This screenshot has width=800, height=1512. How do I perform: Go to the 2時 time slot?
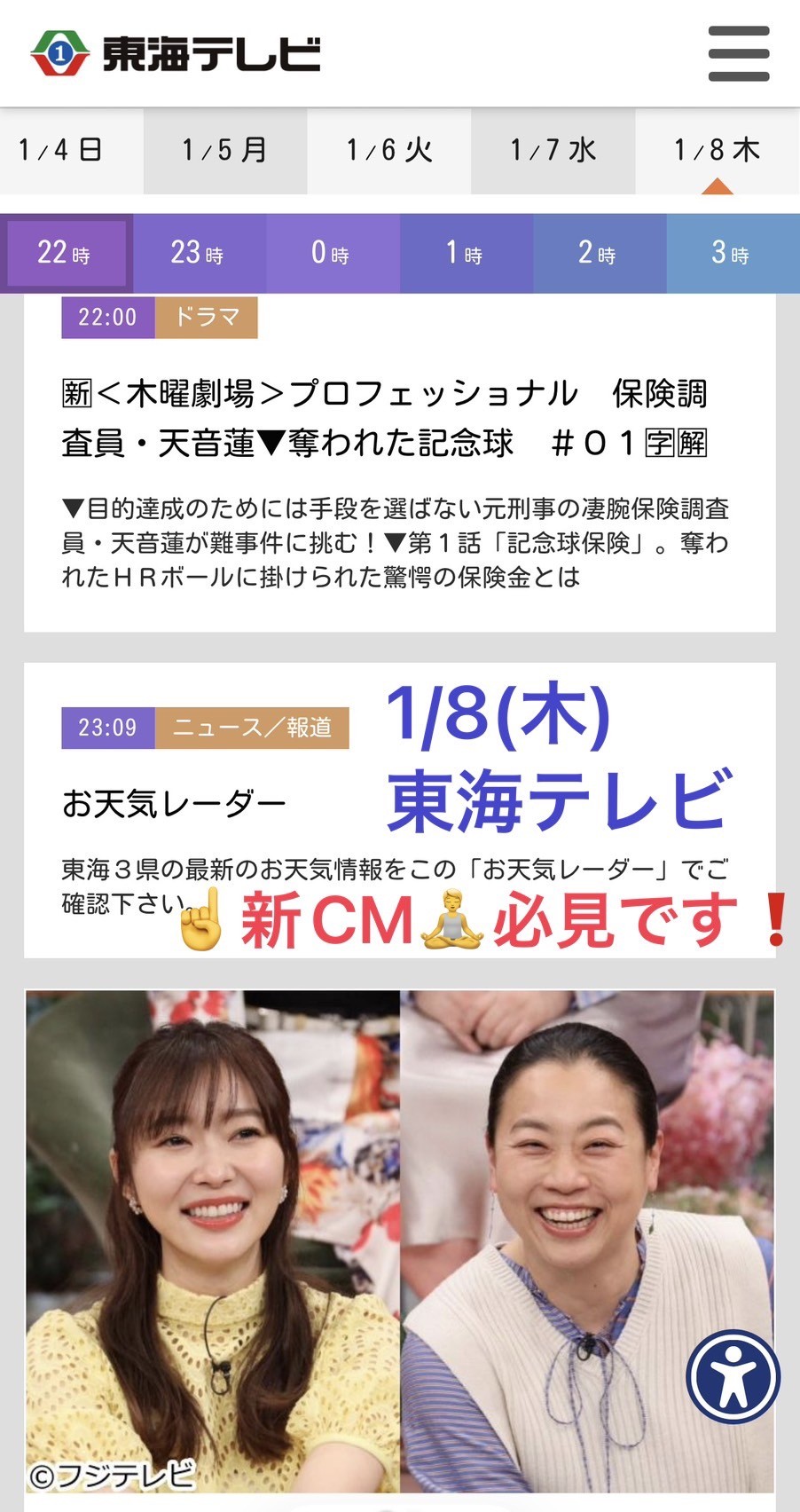pos(599,254)
